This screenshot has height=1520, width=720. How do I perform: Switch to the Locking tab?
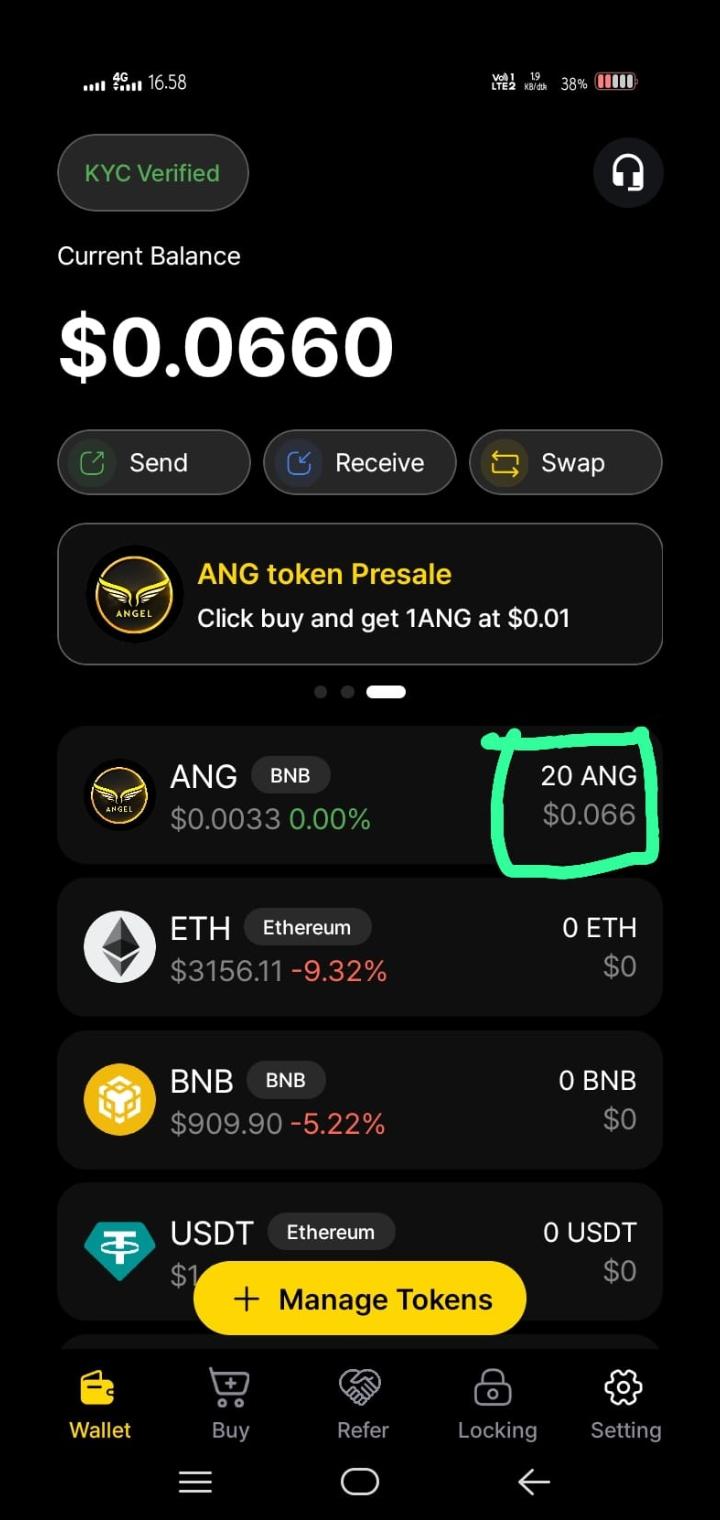[497, 1404]
